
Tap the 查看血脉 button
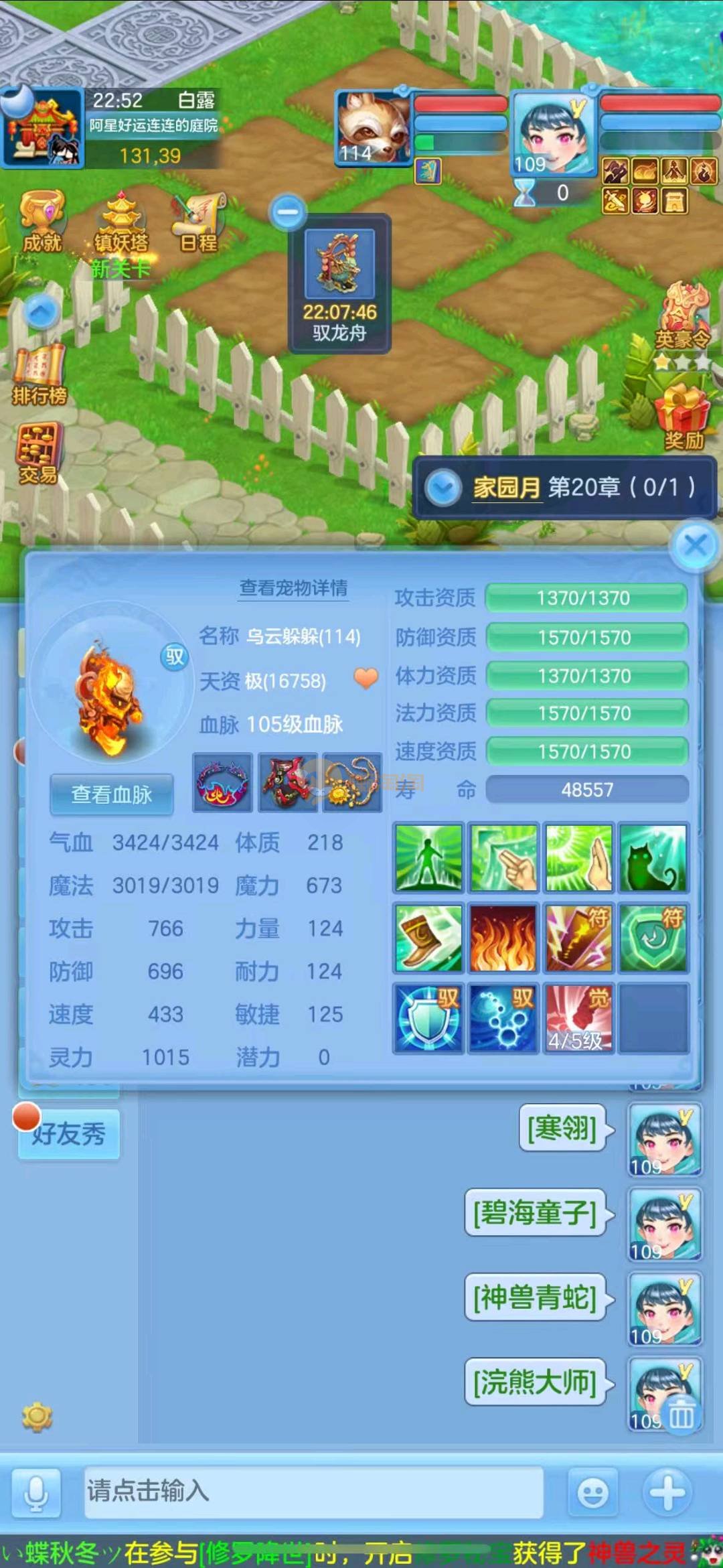click(x=112, y=794)
